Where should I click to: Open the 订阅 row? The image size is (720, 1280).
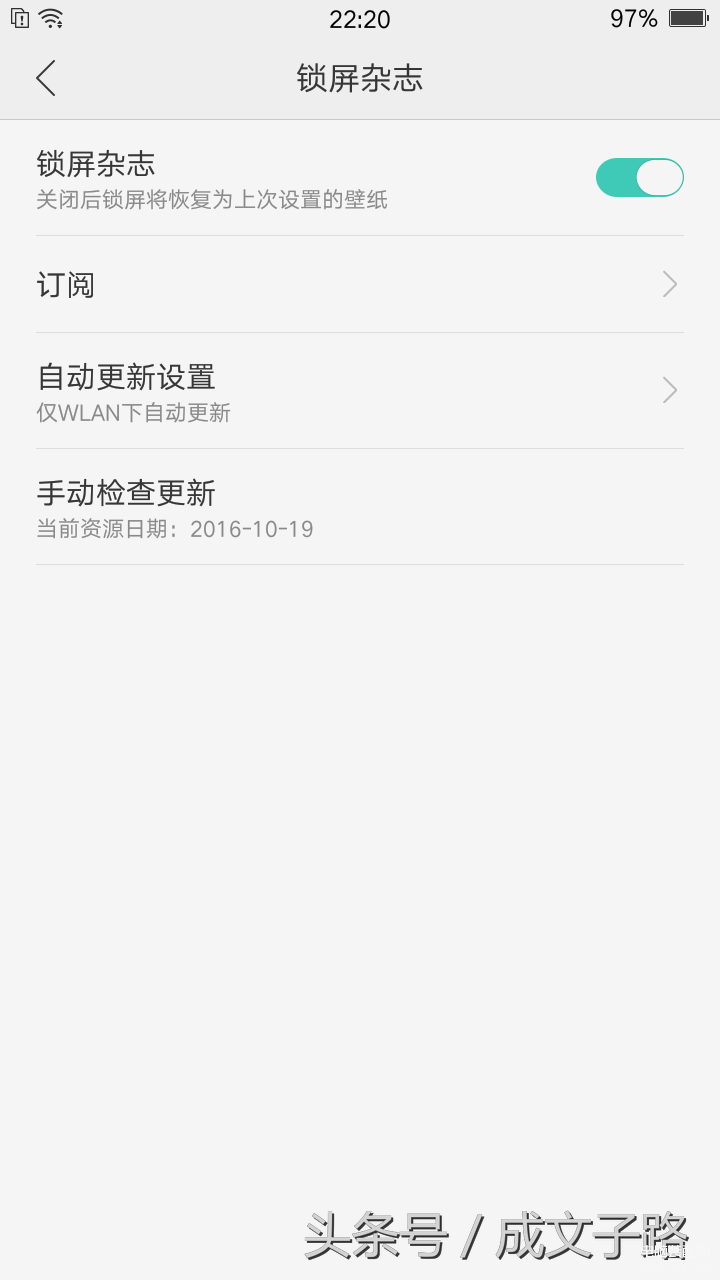coord(360,285)
